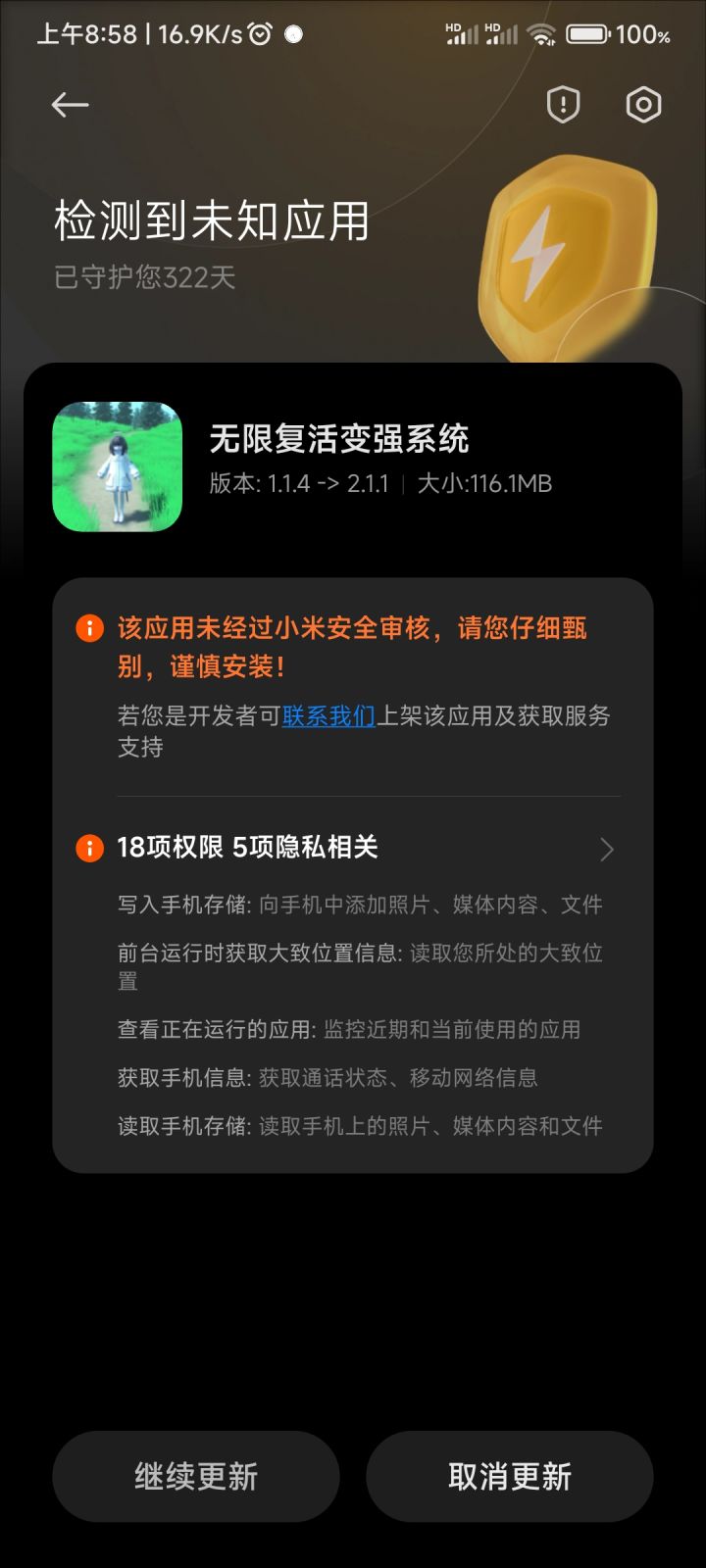Tap the app thumbnail of 无限复活变强系统

pos(117,465)
